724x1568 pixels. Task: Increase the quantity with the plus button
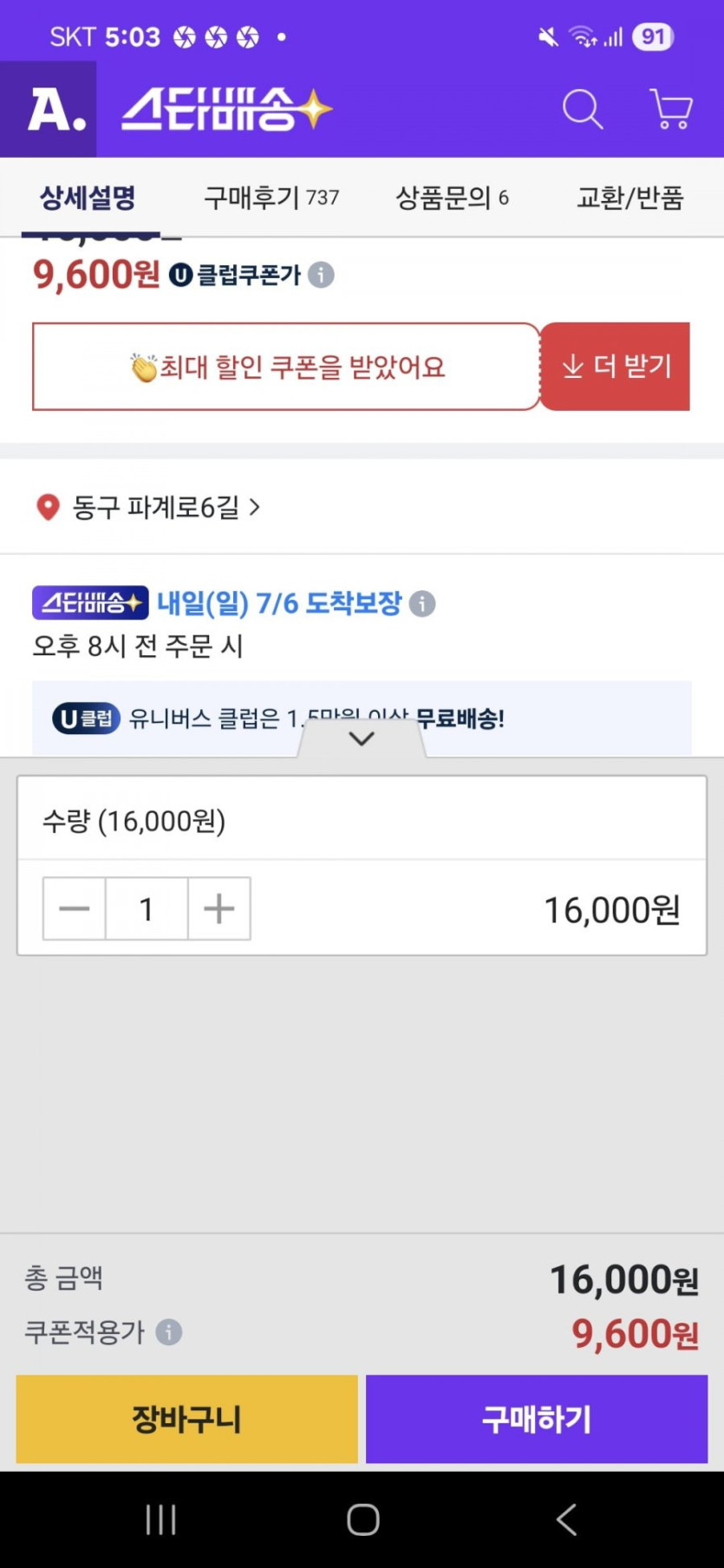[x=219, y=908]
